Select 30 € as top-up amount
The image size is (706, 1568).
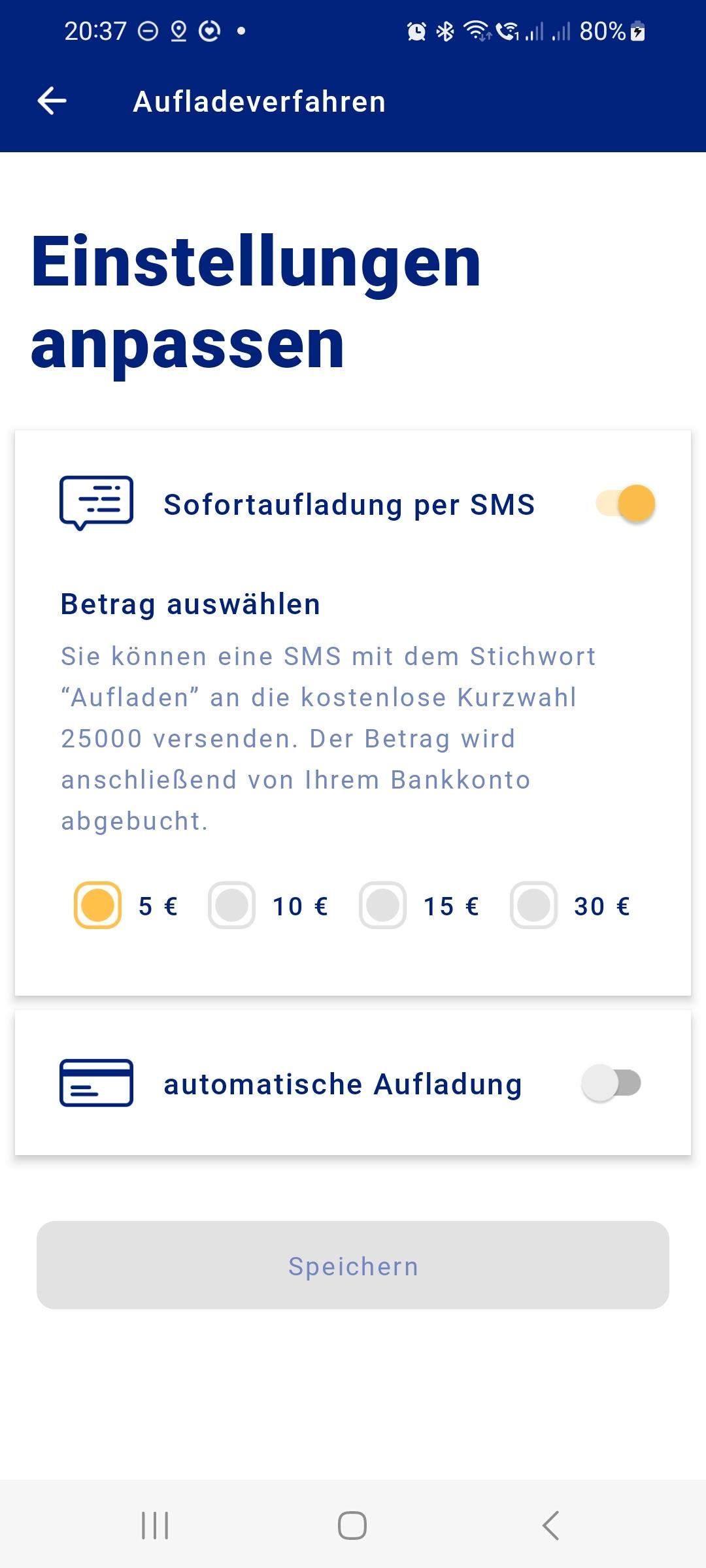533,906
